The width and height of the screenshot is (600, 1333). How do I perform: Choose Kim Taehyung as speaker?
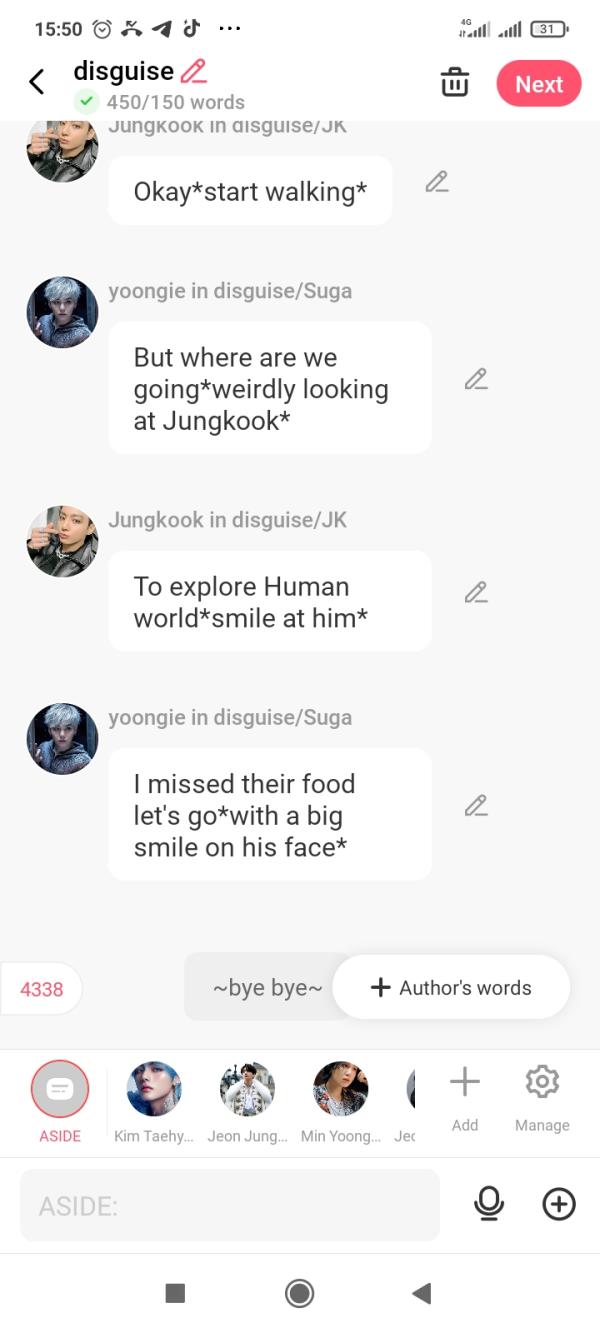coord(154,1090)
